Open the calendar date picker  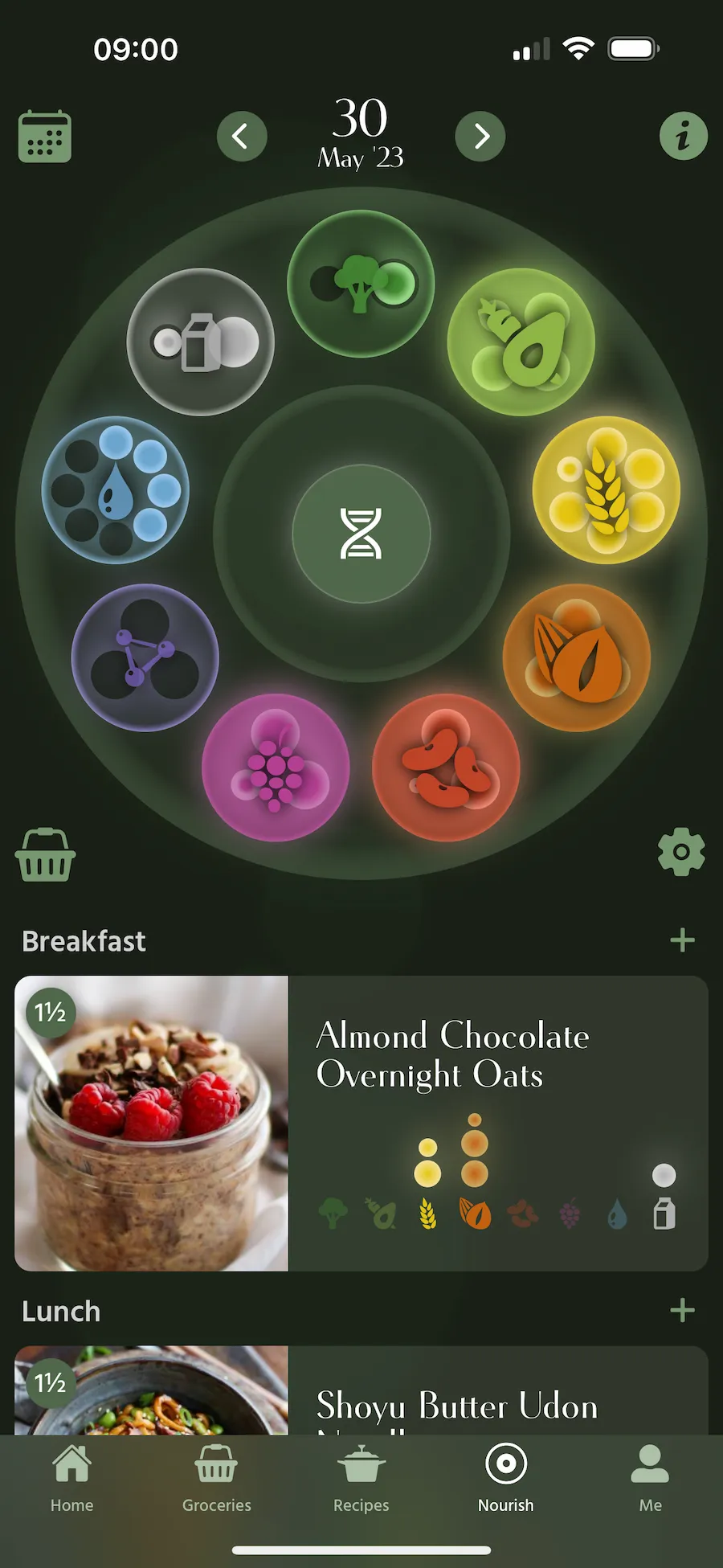click(x=45, y=137)
